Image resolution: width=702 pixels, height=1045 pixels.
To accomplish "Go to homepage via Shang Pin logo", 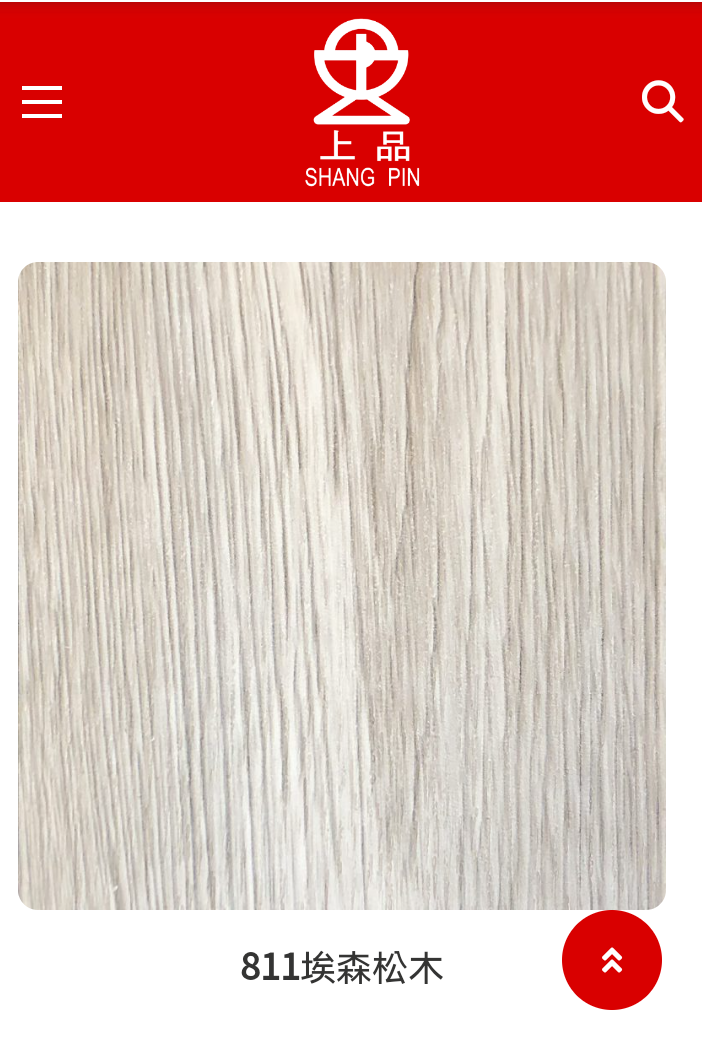I will tap(361, 103).
